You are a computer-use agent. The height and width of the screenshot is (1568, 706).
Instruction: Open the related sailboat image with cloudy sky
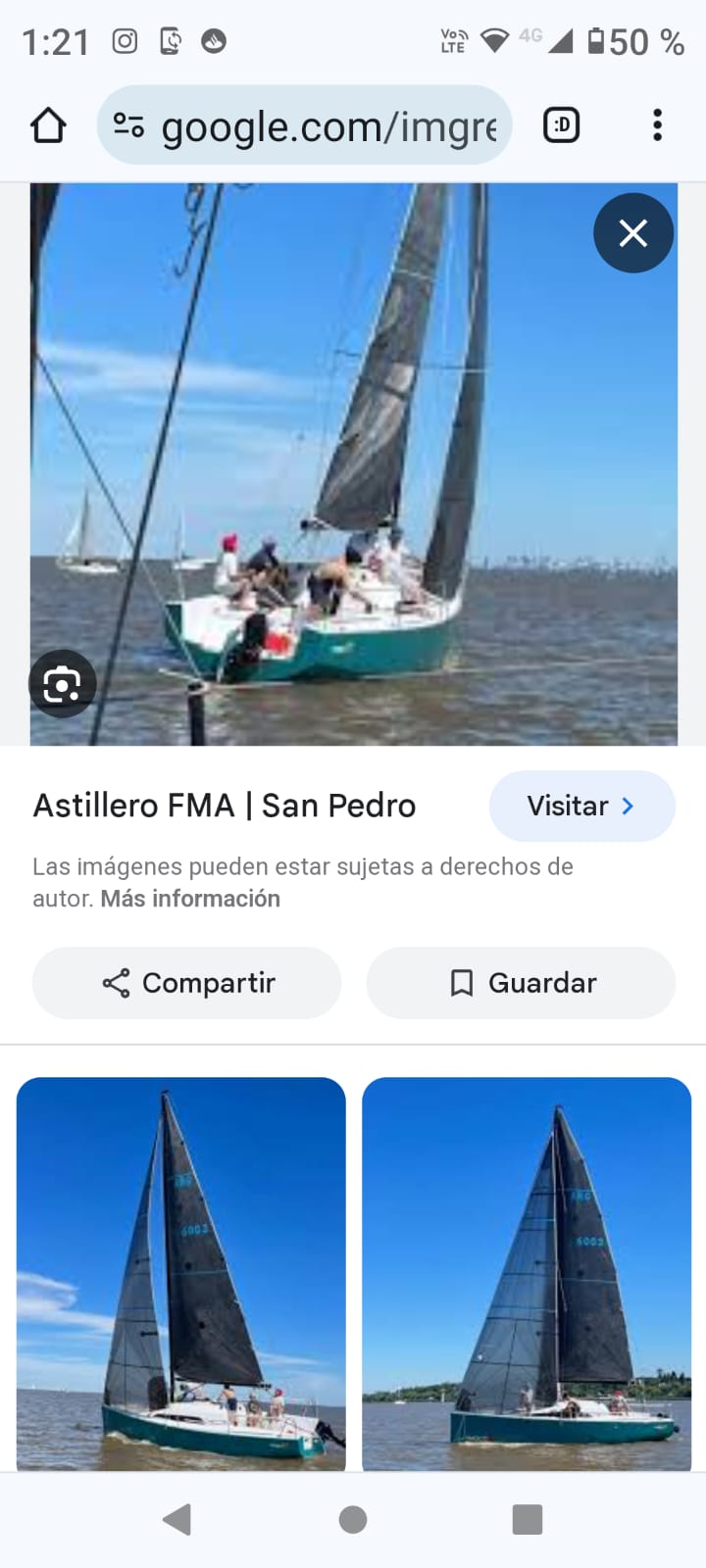point(181,1273)
